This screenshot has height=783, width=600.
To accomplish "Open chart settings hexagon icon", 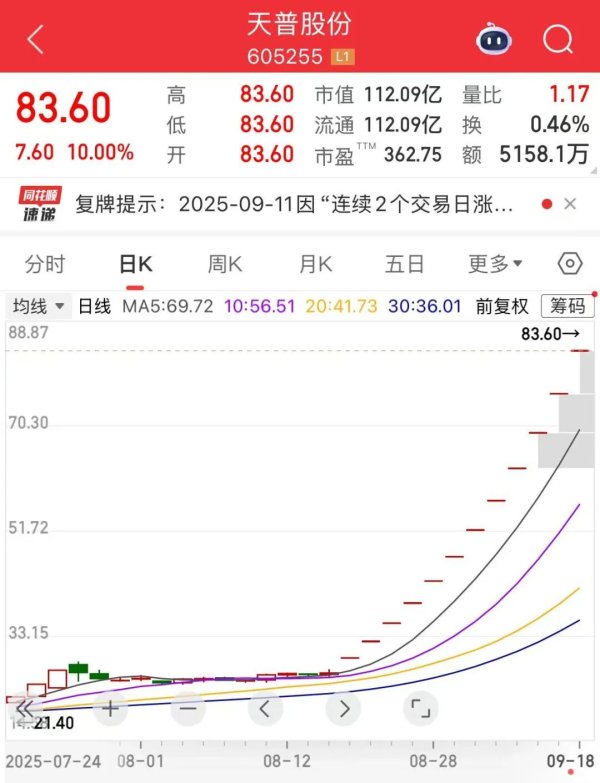I will tap(570, 264).
